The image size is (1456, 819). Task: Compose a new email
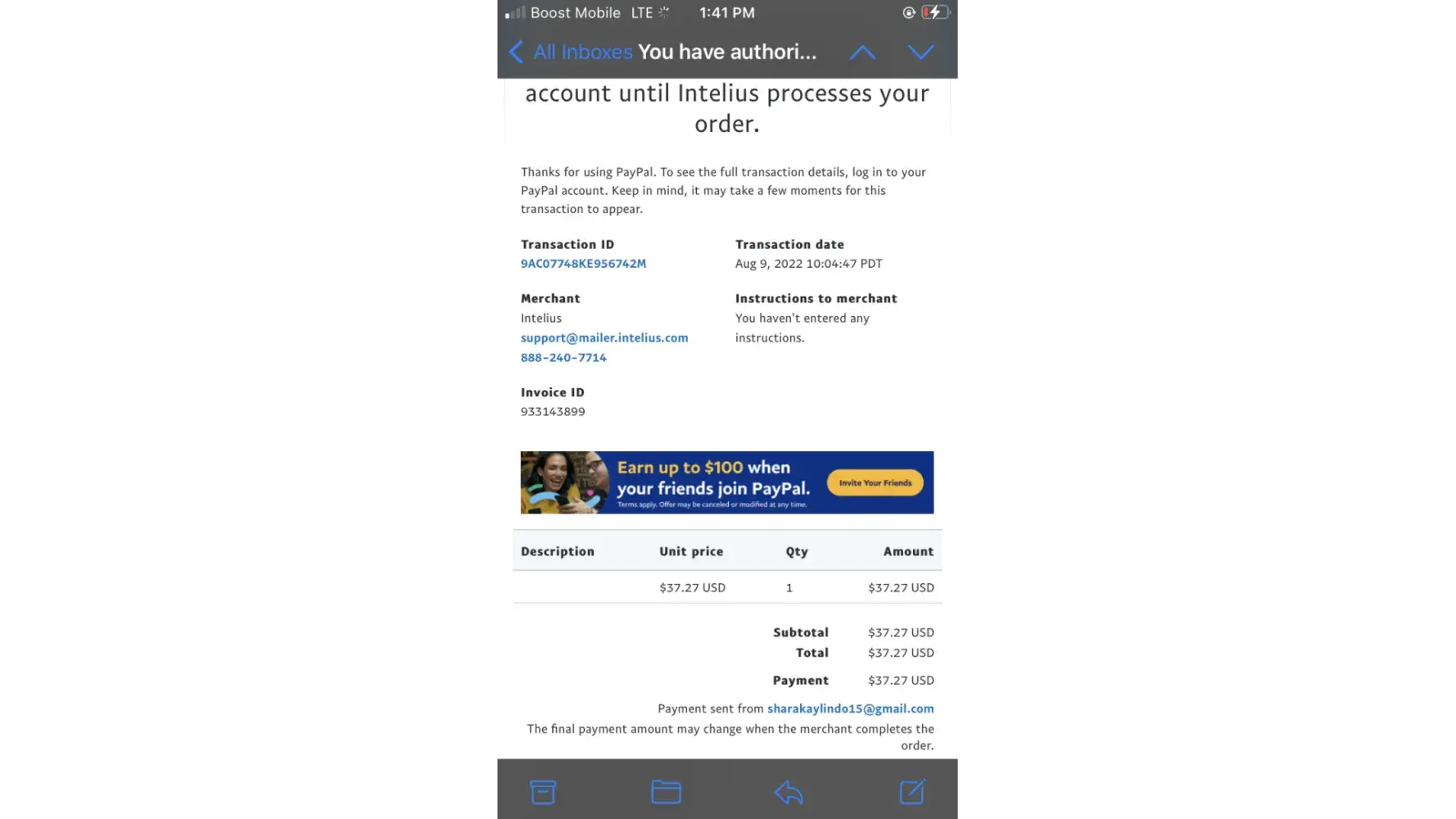tap(911, 792)
